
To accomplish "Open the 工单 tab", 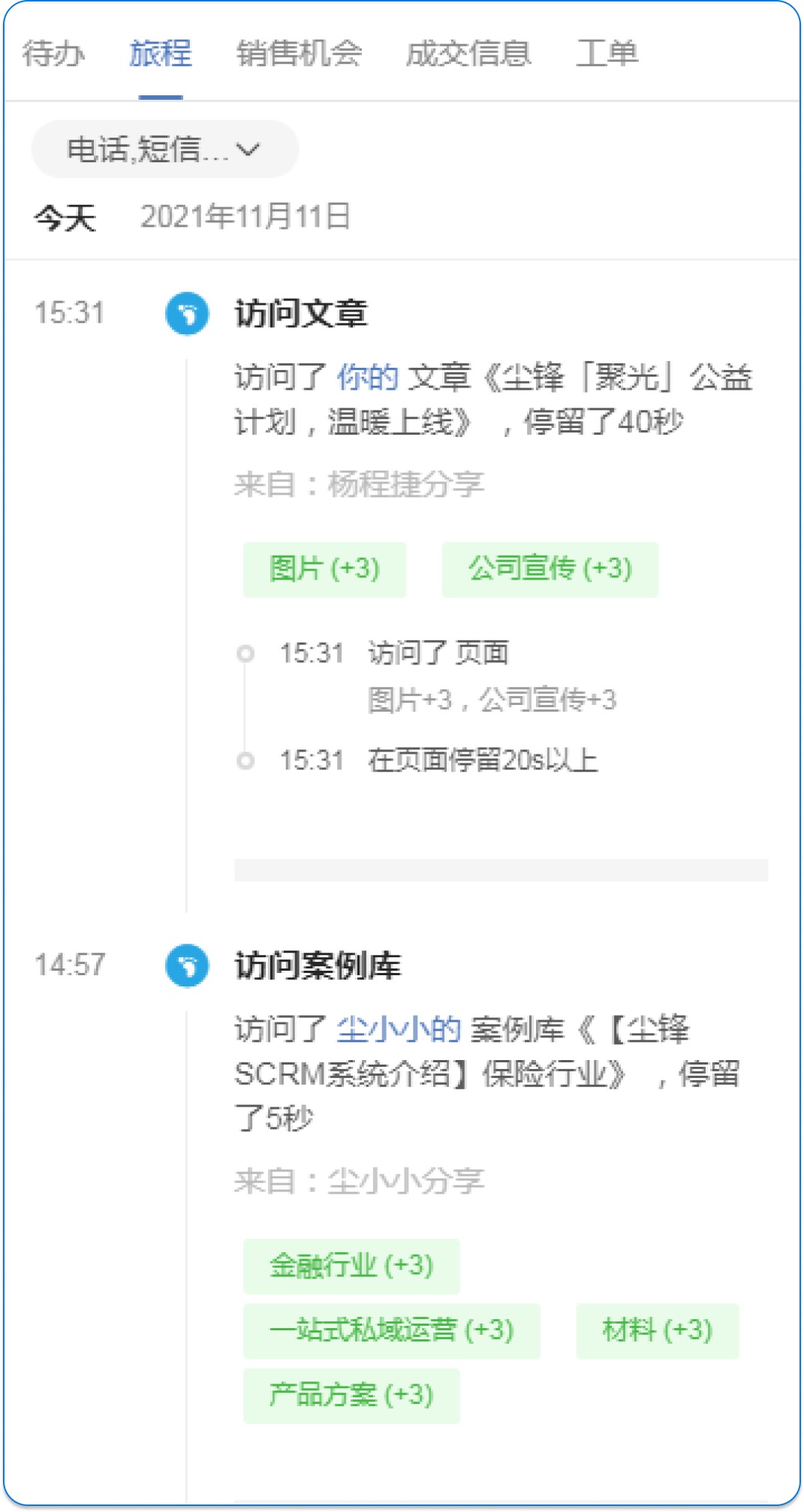I will (x=607, y=54).
